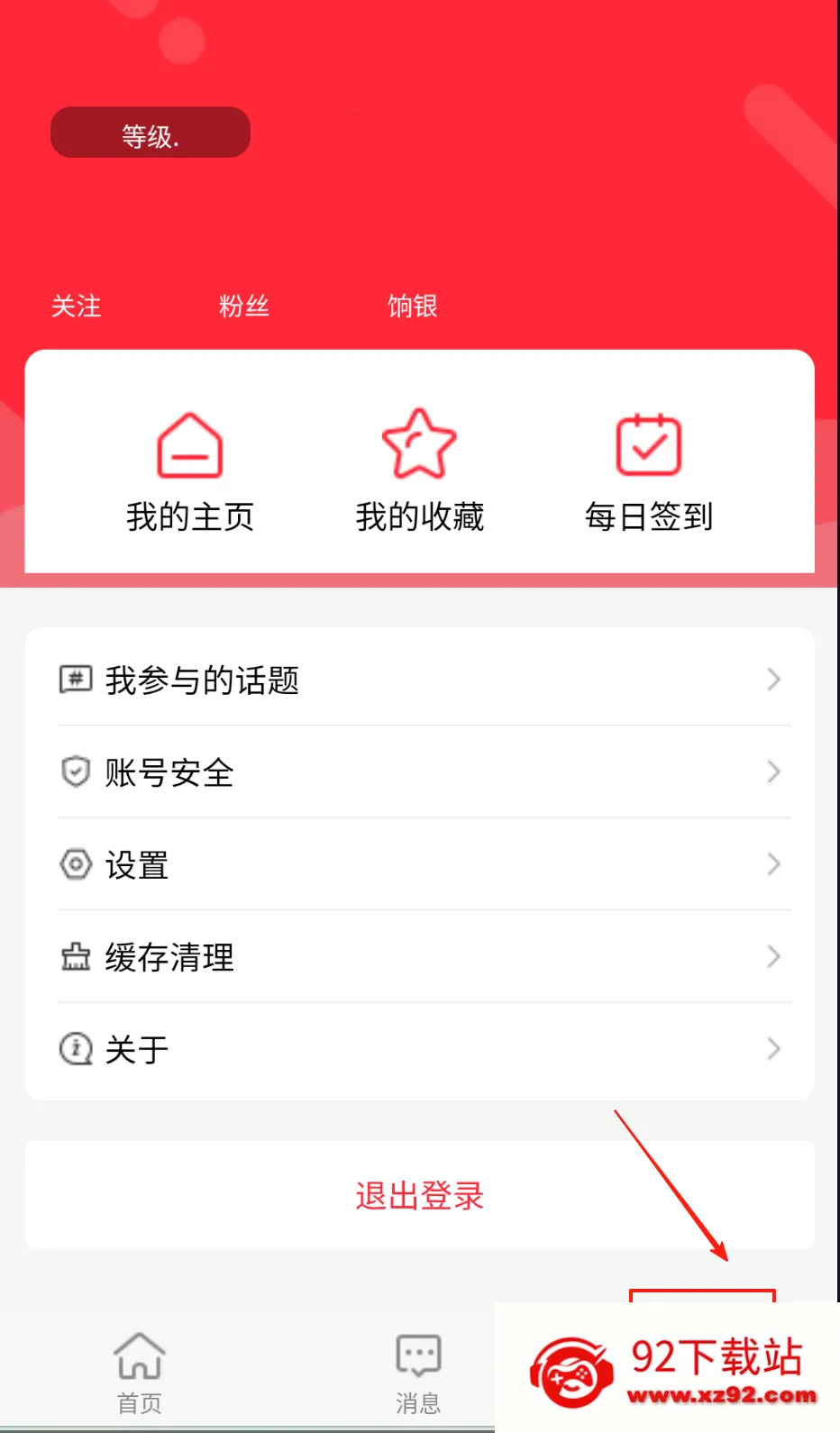The height and width of the screenshot is (1433, 840).
Task: Select 缓存清理 to clear cache
Action: [x=420, y=956]
